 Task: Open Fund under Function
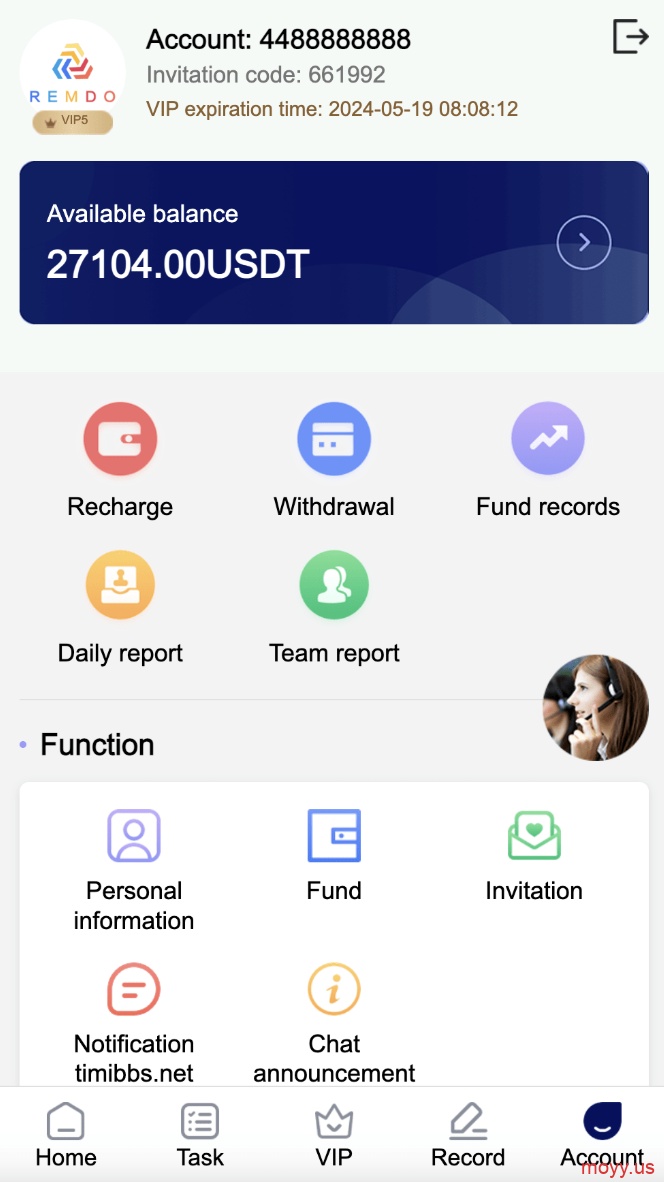pyautogui.click(x=334, y=856)
